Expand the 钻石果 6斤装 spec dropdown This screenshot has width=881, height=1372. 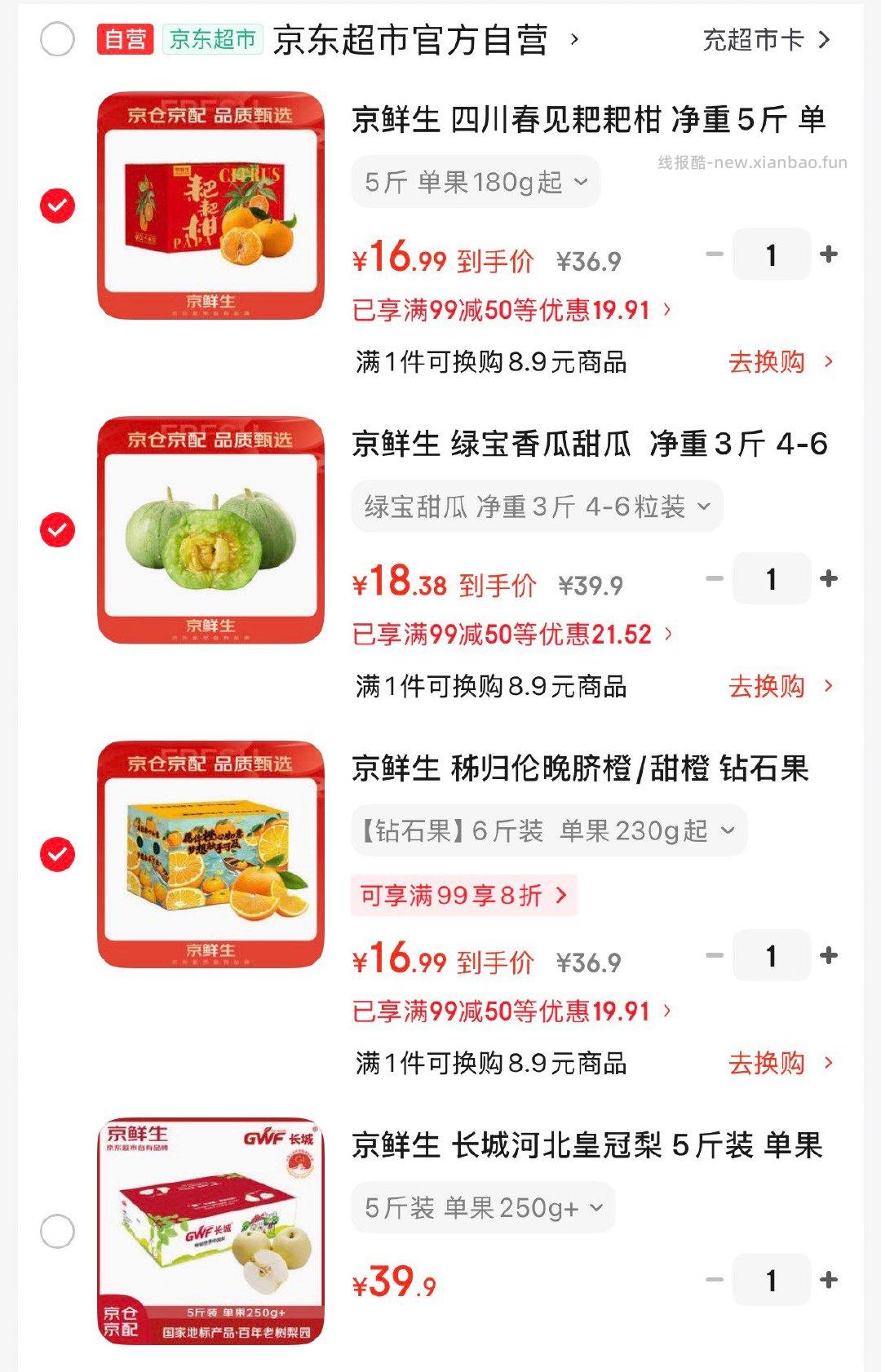pyautogui.click(x=547, y=830)
